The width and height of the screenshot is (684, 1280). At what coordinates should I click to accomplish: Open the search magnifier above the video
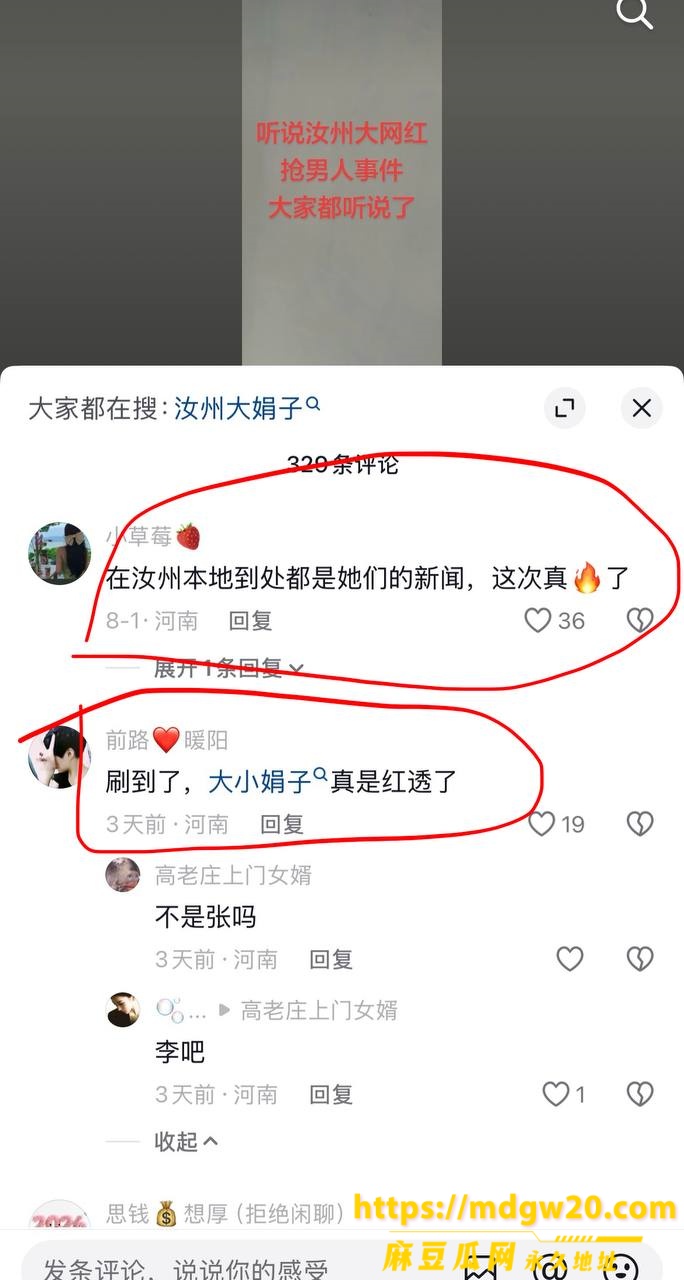click(634, 14)
